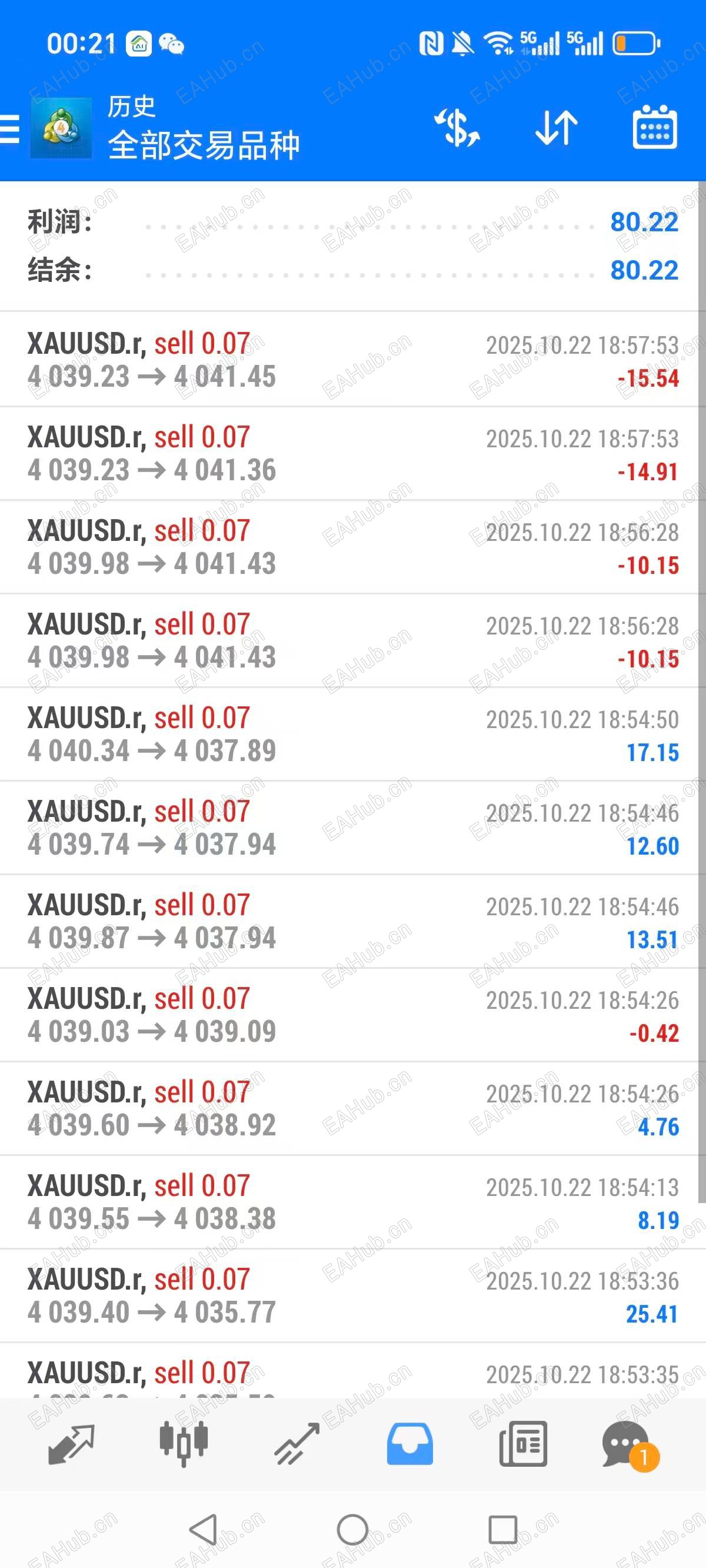The image size is (706, 1568).
Task: Go to the home screen
Action: click(x=352, y=1530)
